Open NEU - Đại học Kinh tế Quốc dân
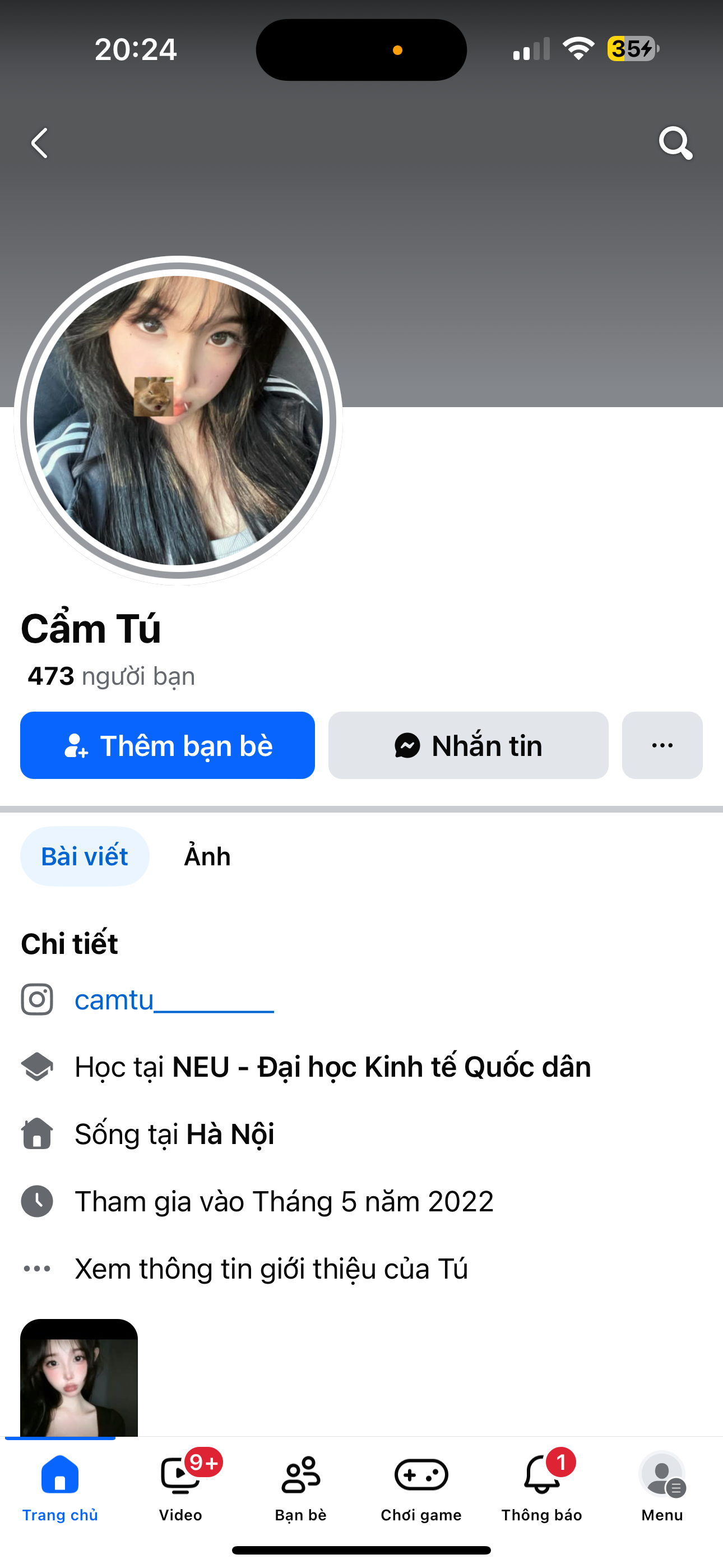The image size is (723, 1568). [381, 1067]
